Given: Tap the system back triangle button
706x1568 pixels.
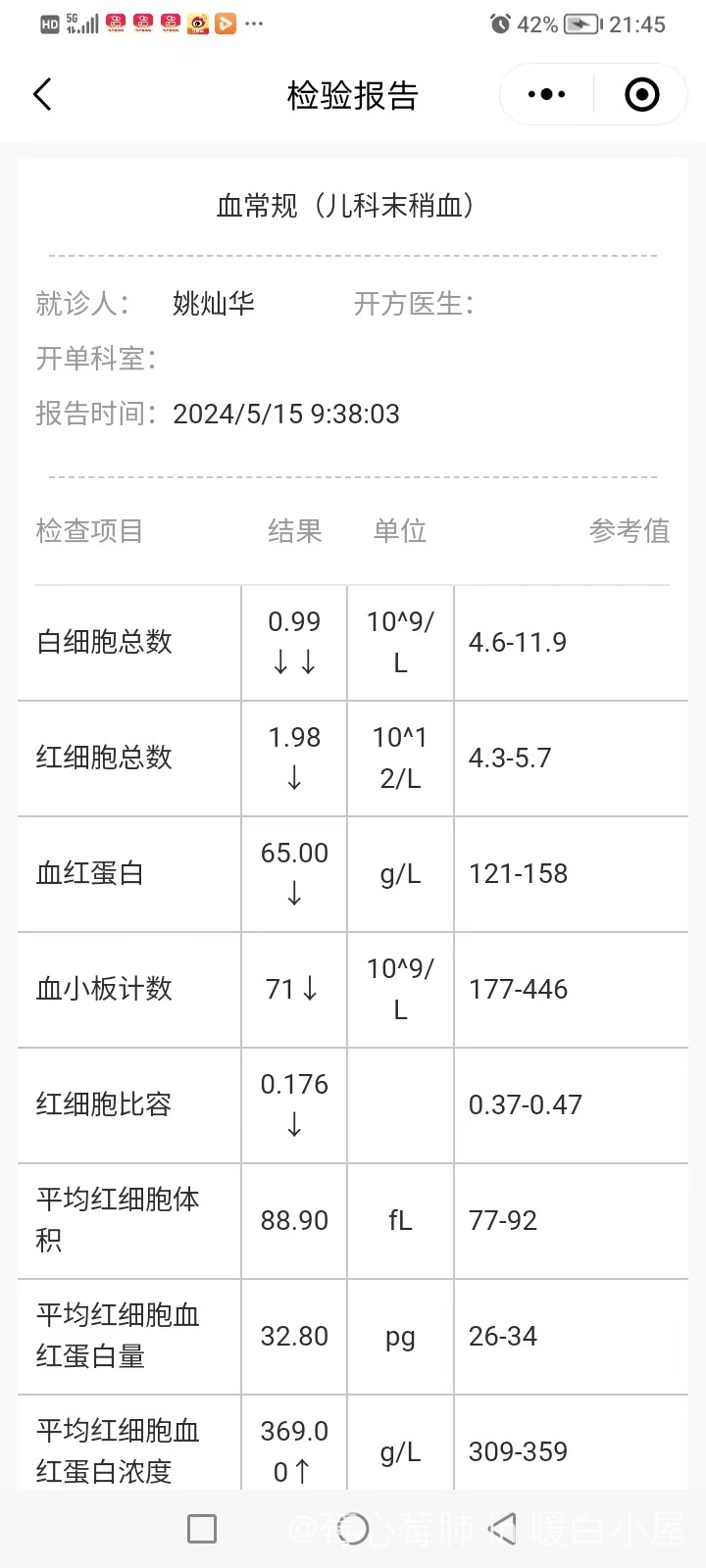Looking at the screenshot, I should click(503, 1529).
